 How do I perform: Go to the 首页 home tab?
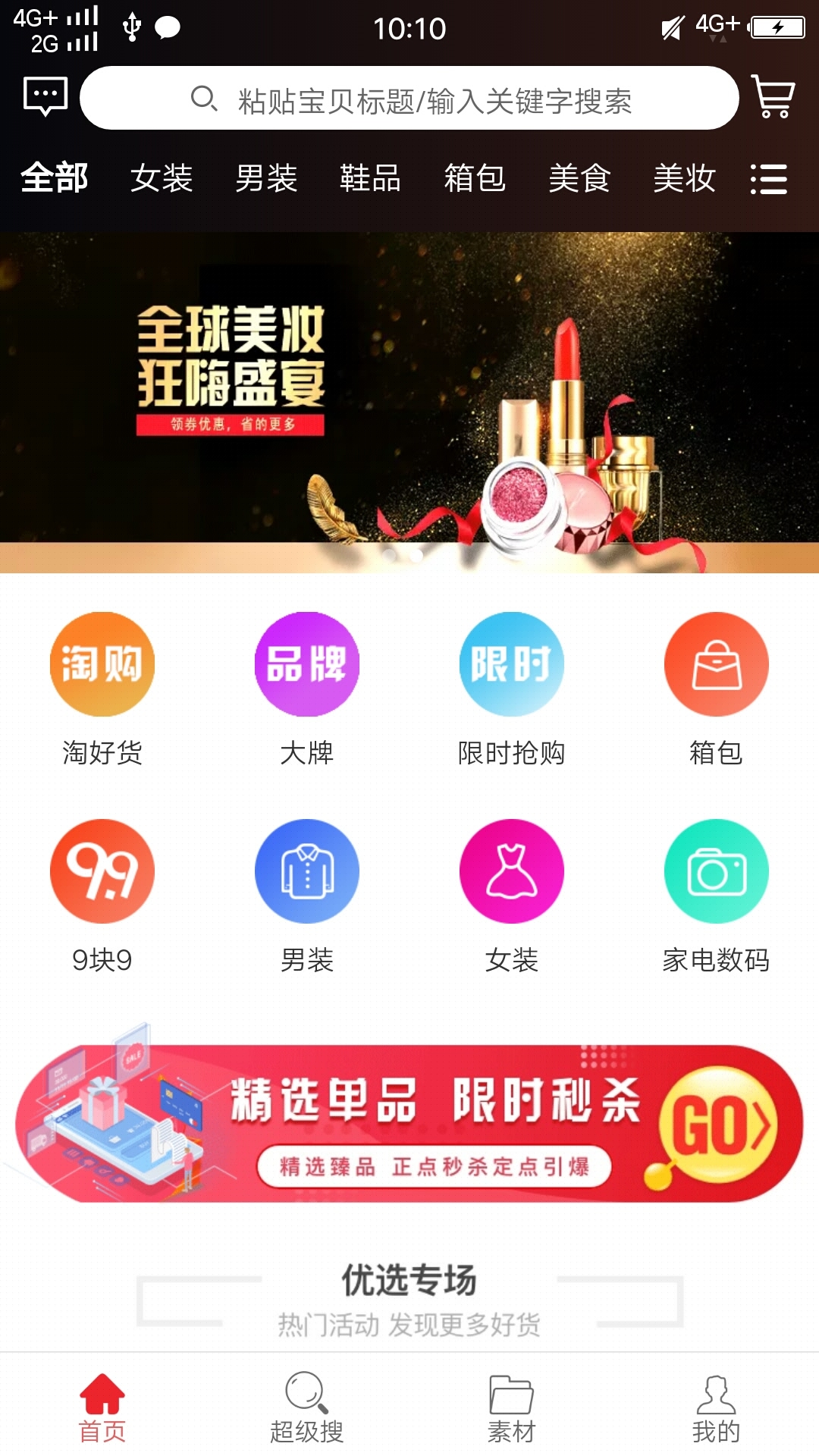102,1408
